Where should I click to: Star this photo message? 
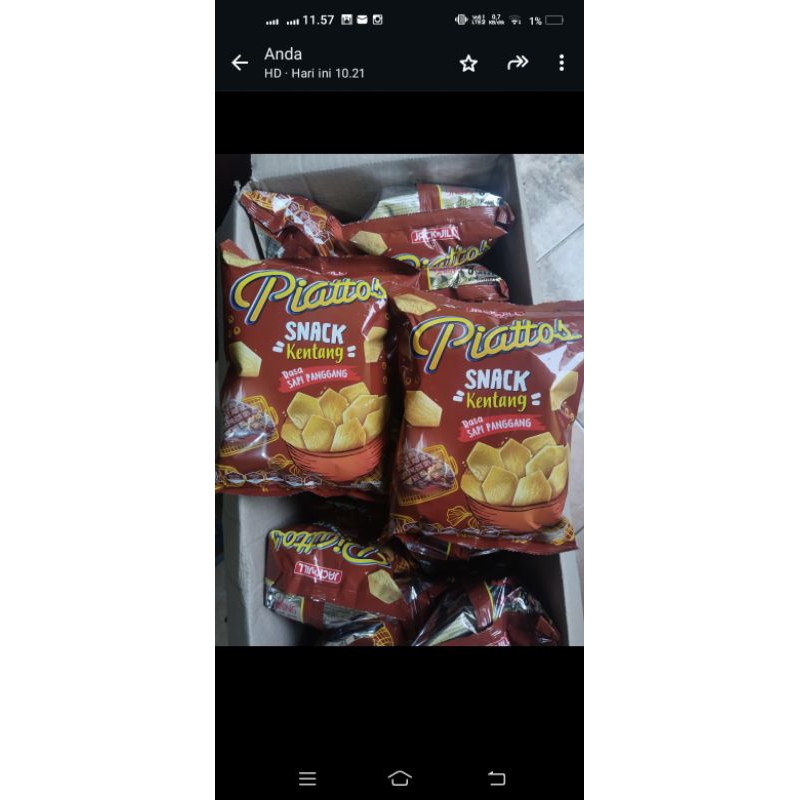pyautogui.click(x=468, y=63)
